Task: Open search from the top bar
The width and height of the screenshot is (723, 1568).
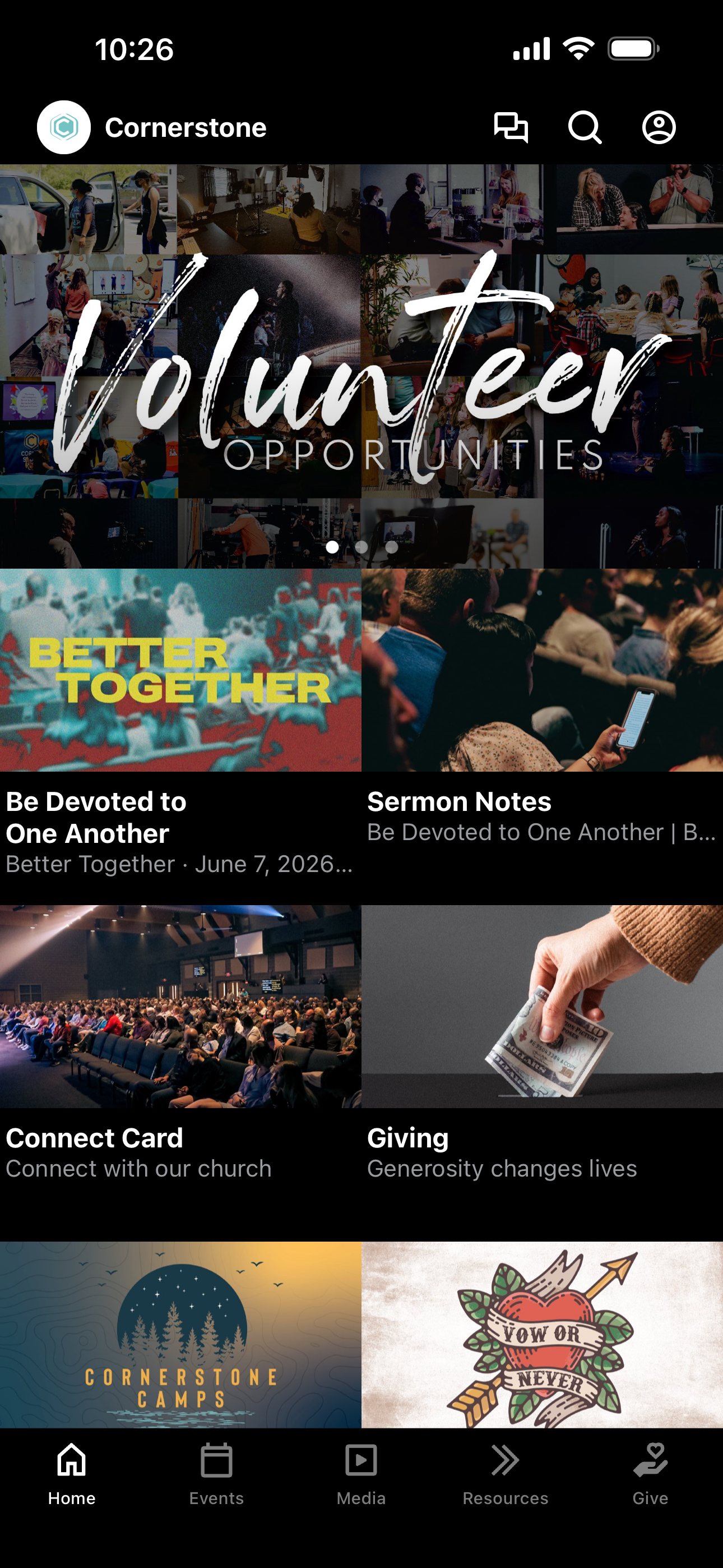Action: (585, 127)
